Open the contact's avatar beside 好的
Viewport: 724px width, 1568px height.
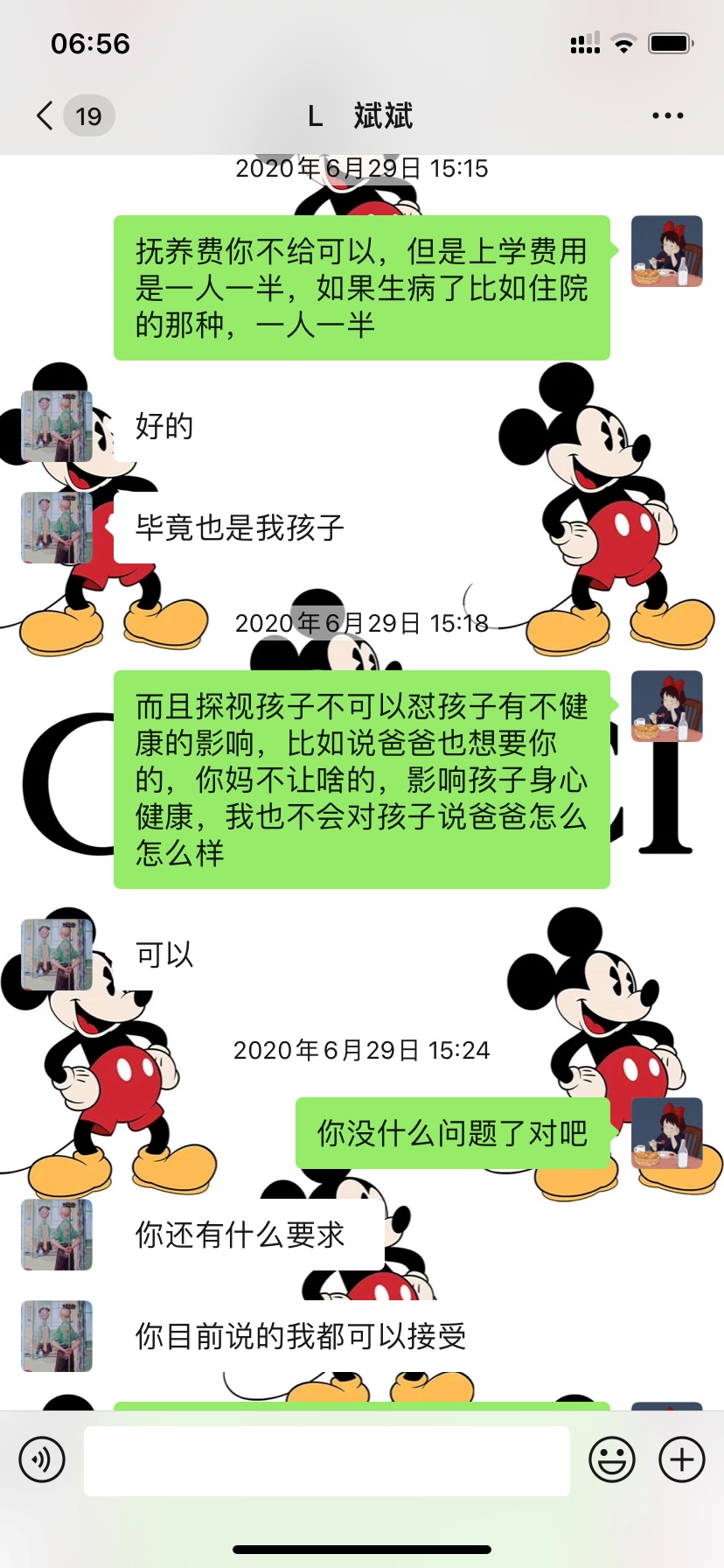57,426
